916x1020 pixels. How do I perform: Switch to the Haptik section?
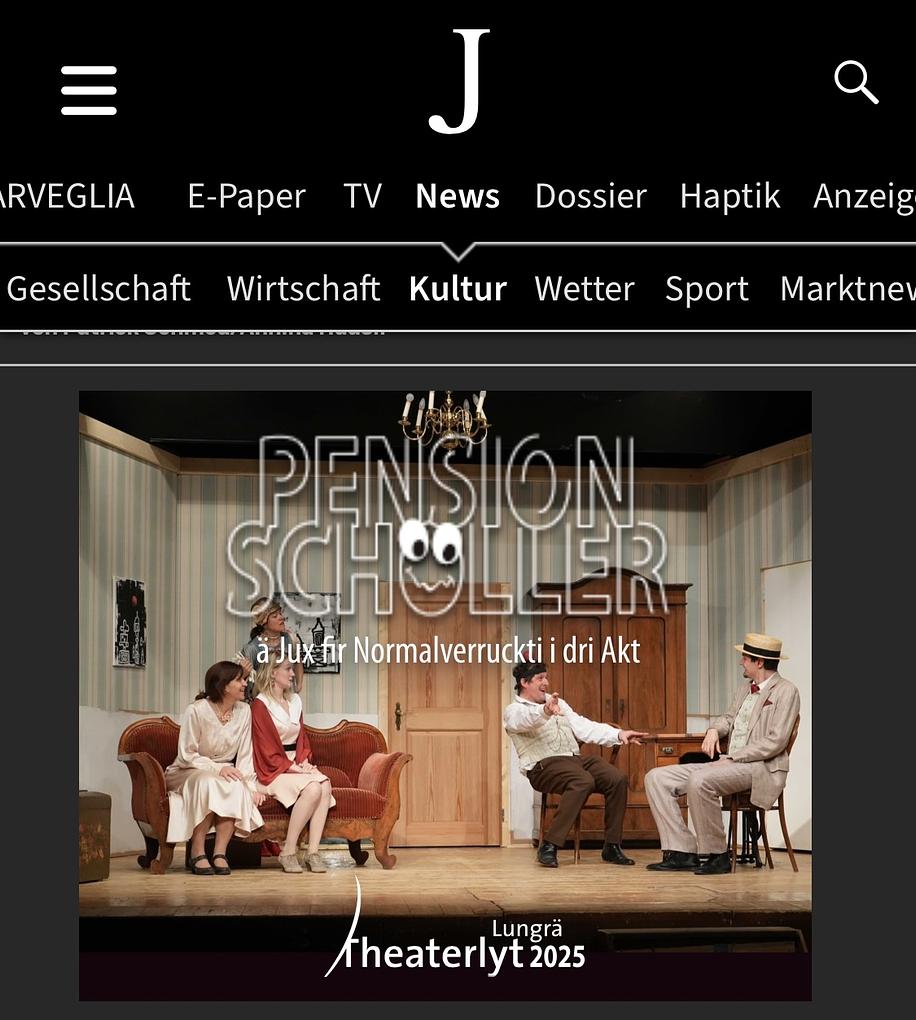click(729, 196)
